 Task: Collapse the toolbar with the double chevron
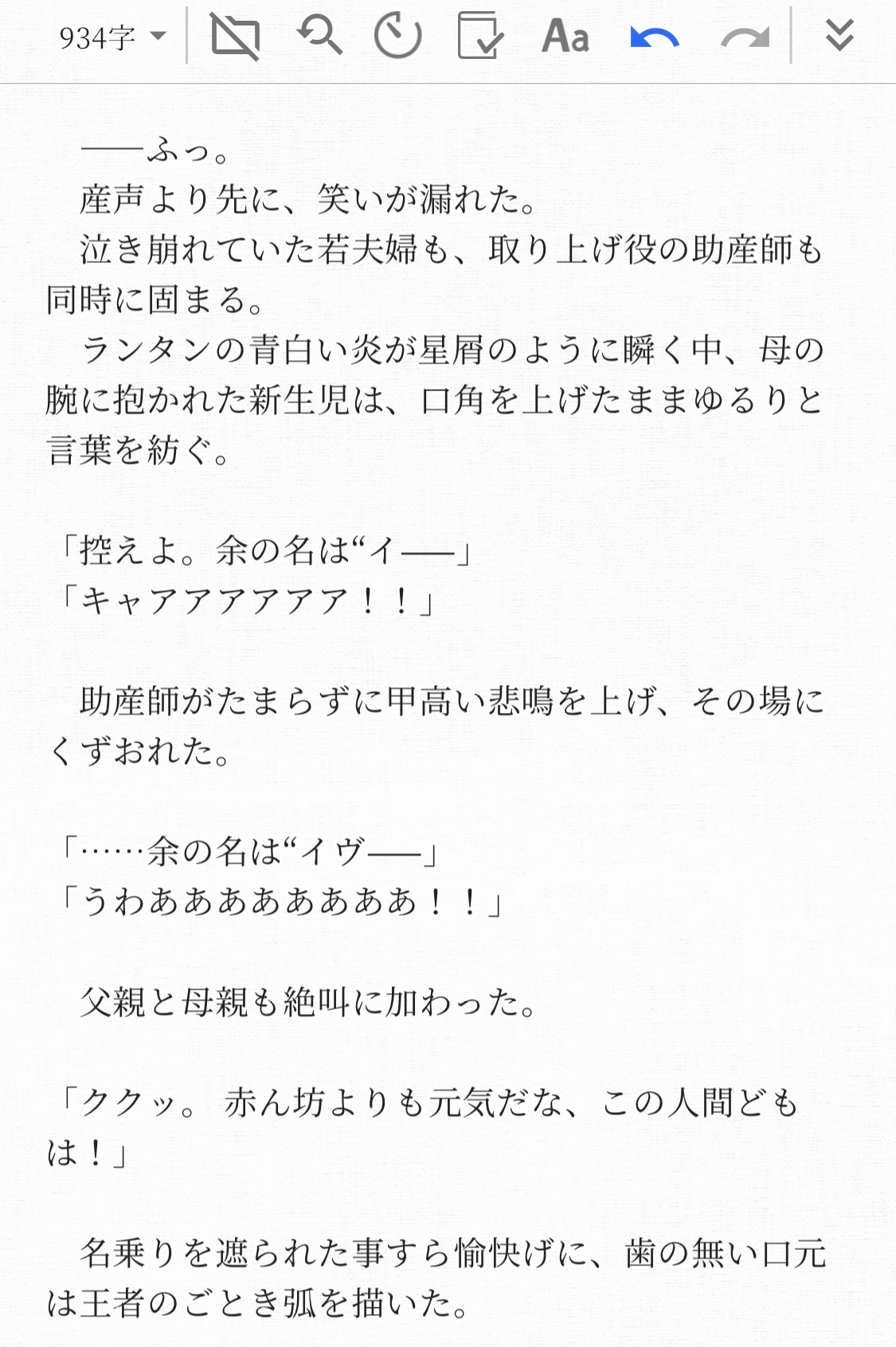coord(839,36)
